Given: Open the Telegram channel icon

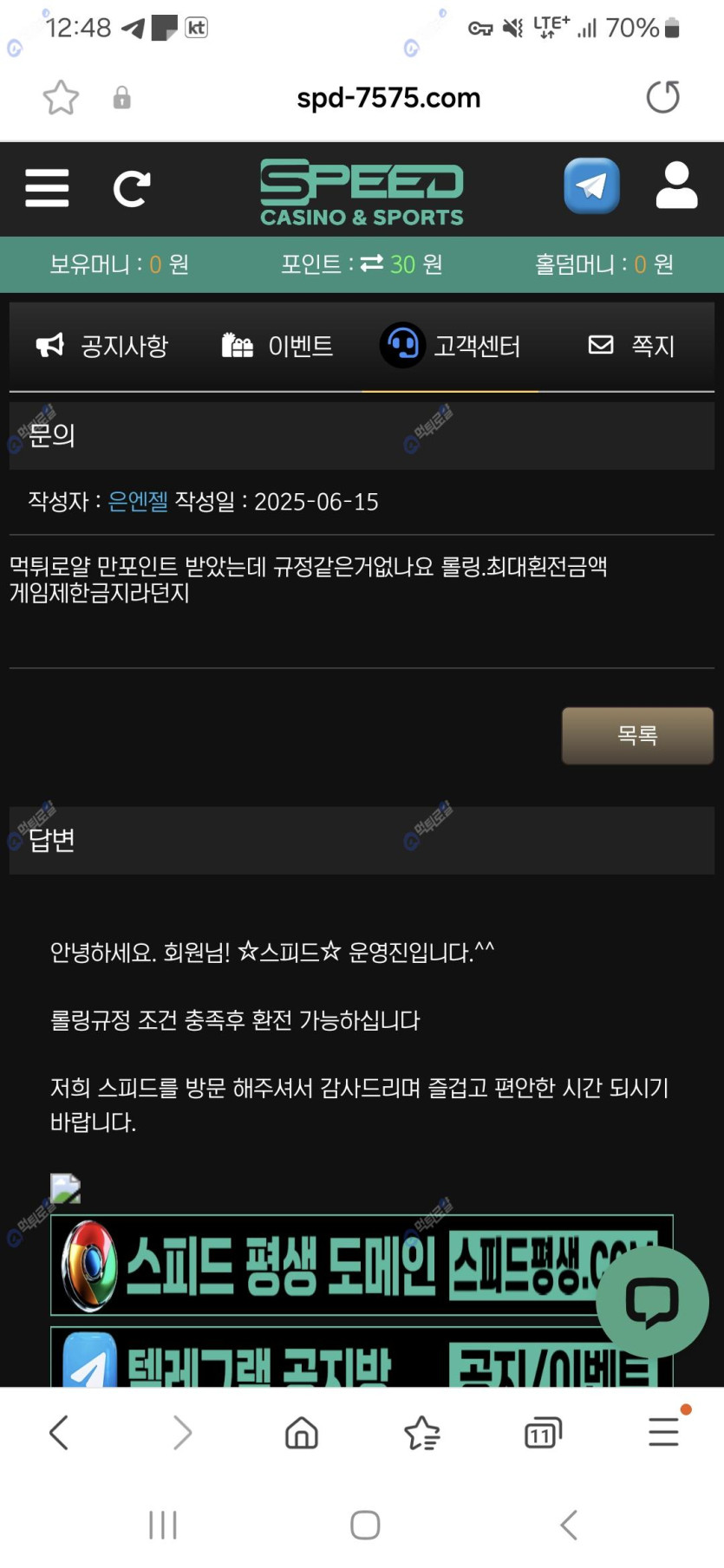Looking at the screenshot, I should pyautogui.click(x=591, y=185).
